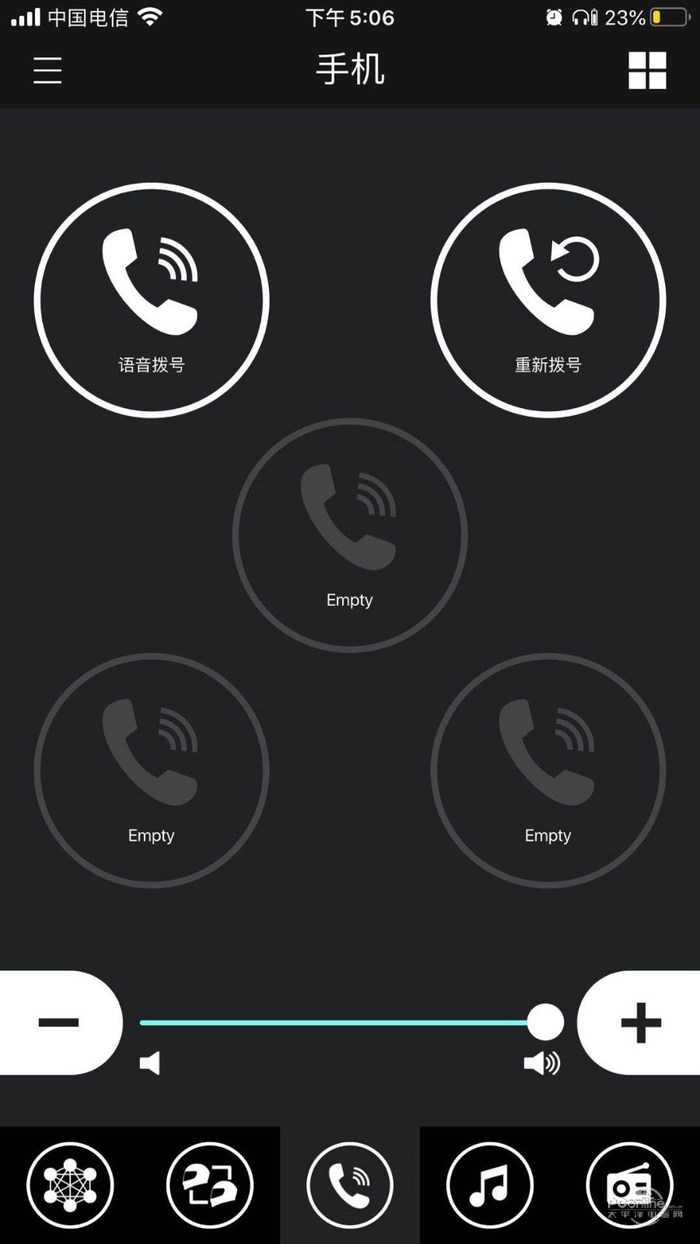
Task: Open the grid view icon
Action: (647, 71)
